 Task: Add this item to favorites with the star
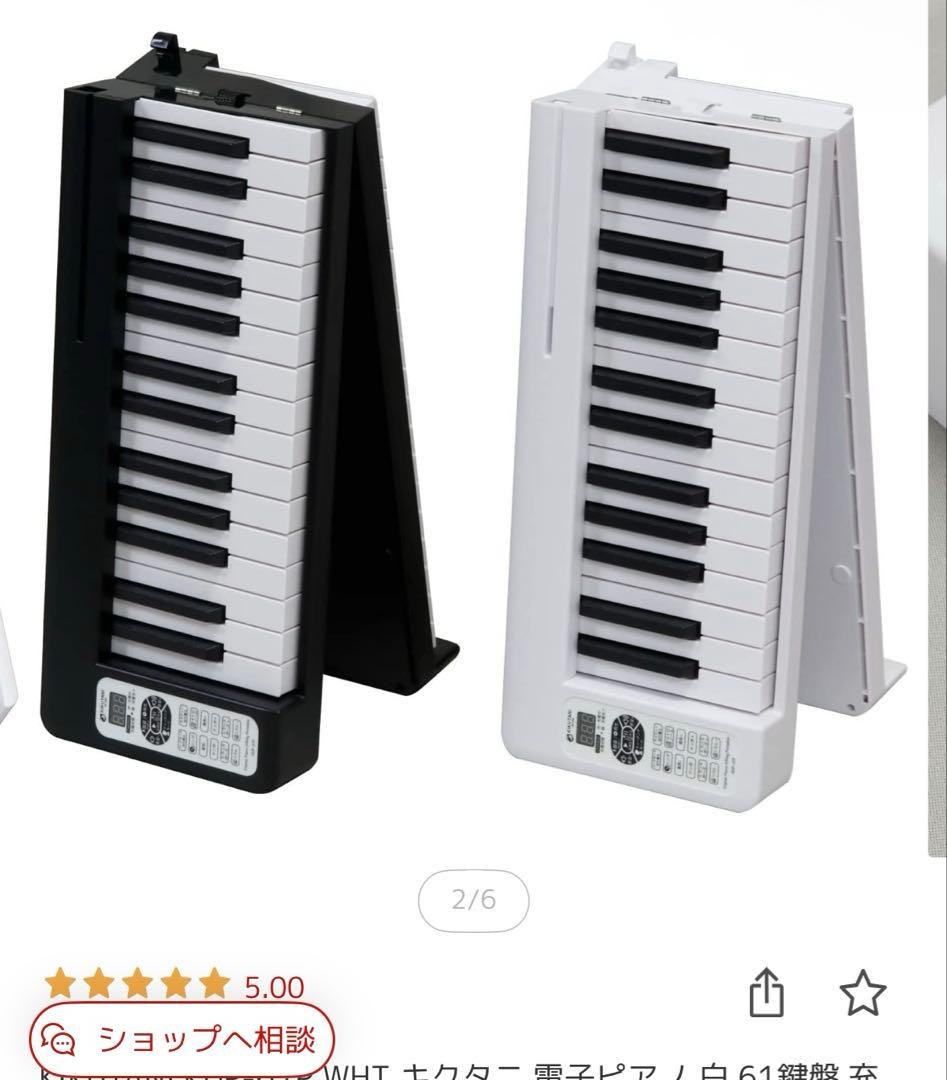862,994
